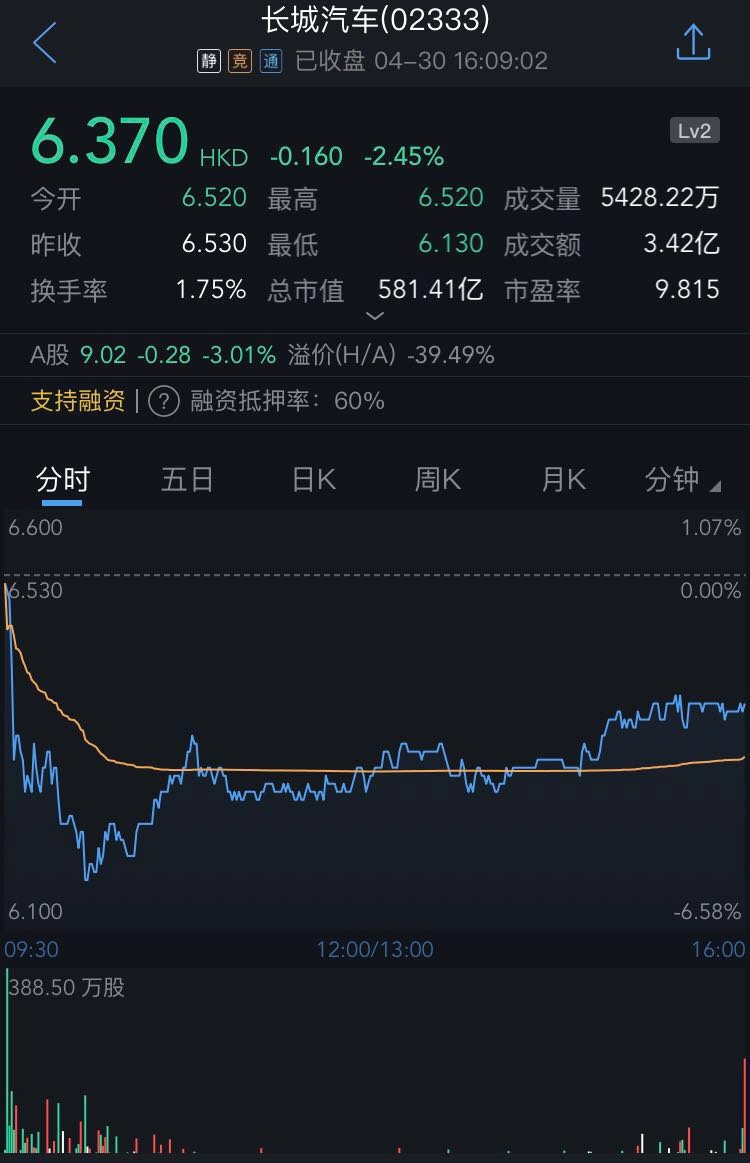Switch to the 五日 chart tab

[x=187, y=480]
